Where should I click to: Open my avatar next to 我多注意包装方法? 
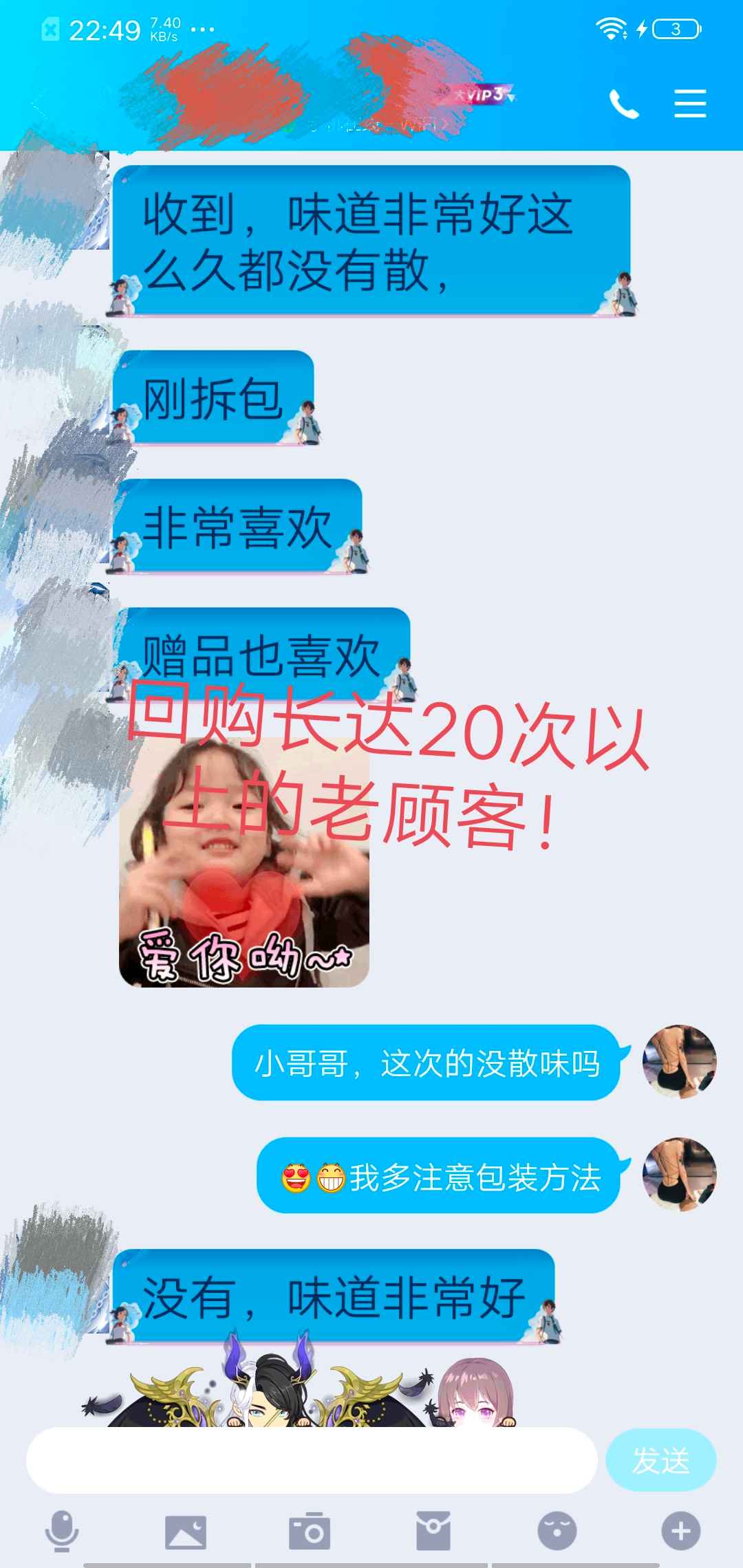click(x=680, y=1175)
